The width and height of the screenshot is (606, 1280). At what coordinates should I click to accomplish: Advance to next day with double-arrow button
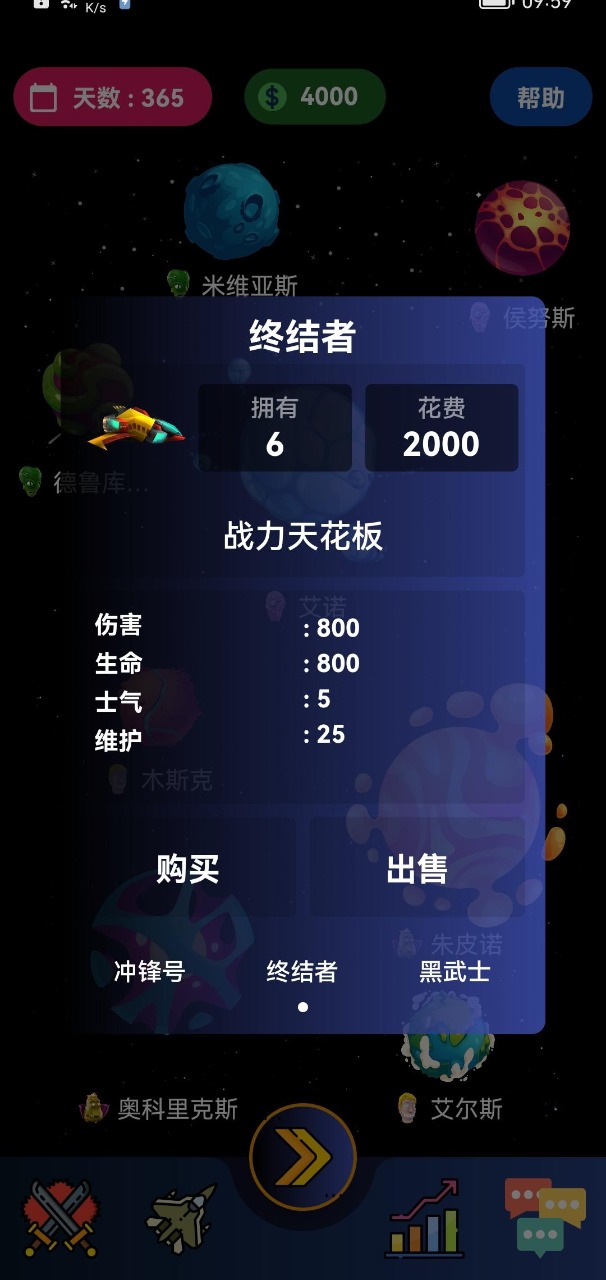pos(303,1157)
